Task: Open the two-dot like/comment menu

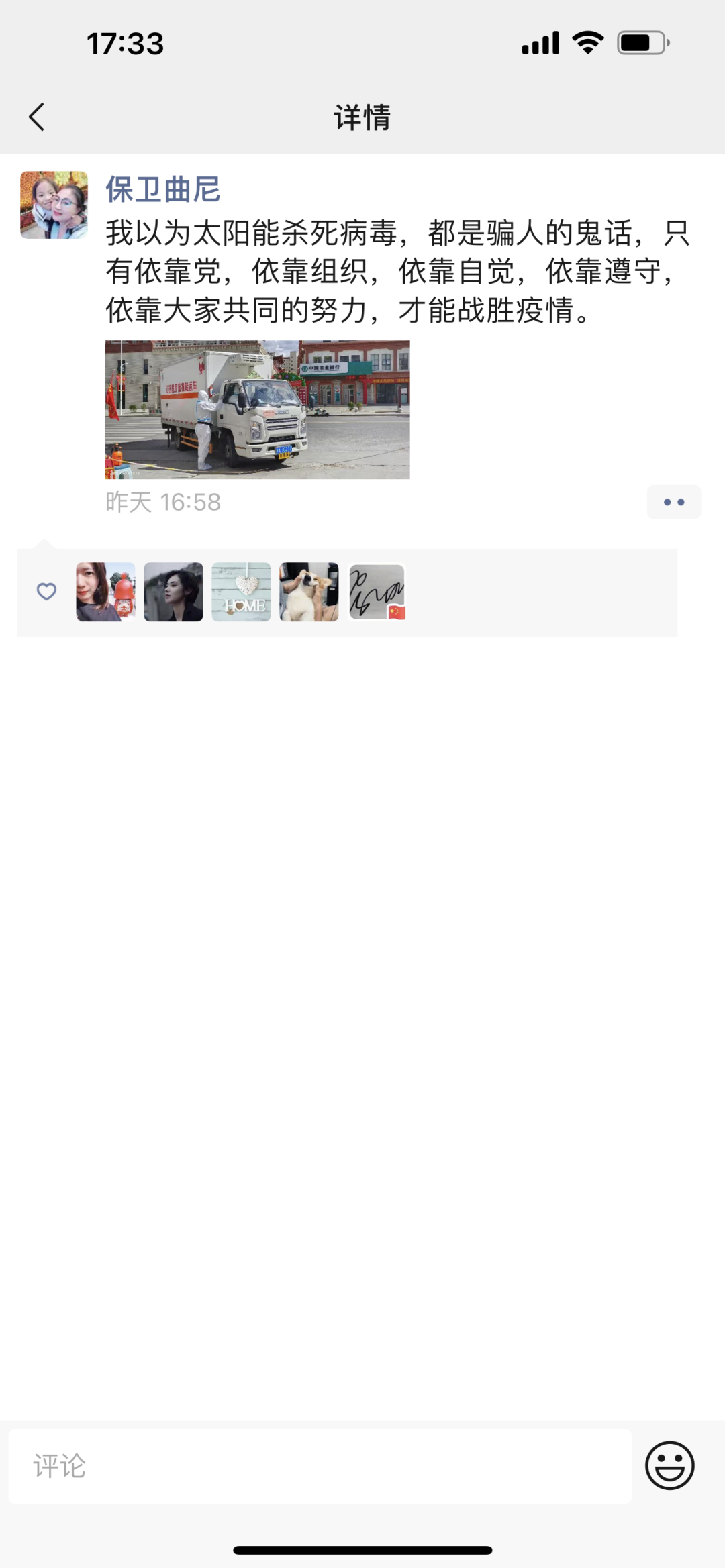Action: point(673,502)
